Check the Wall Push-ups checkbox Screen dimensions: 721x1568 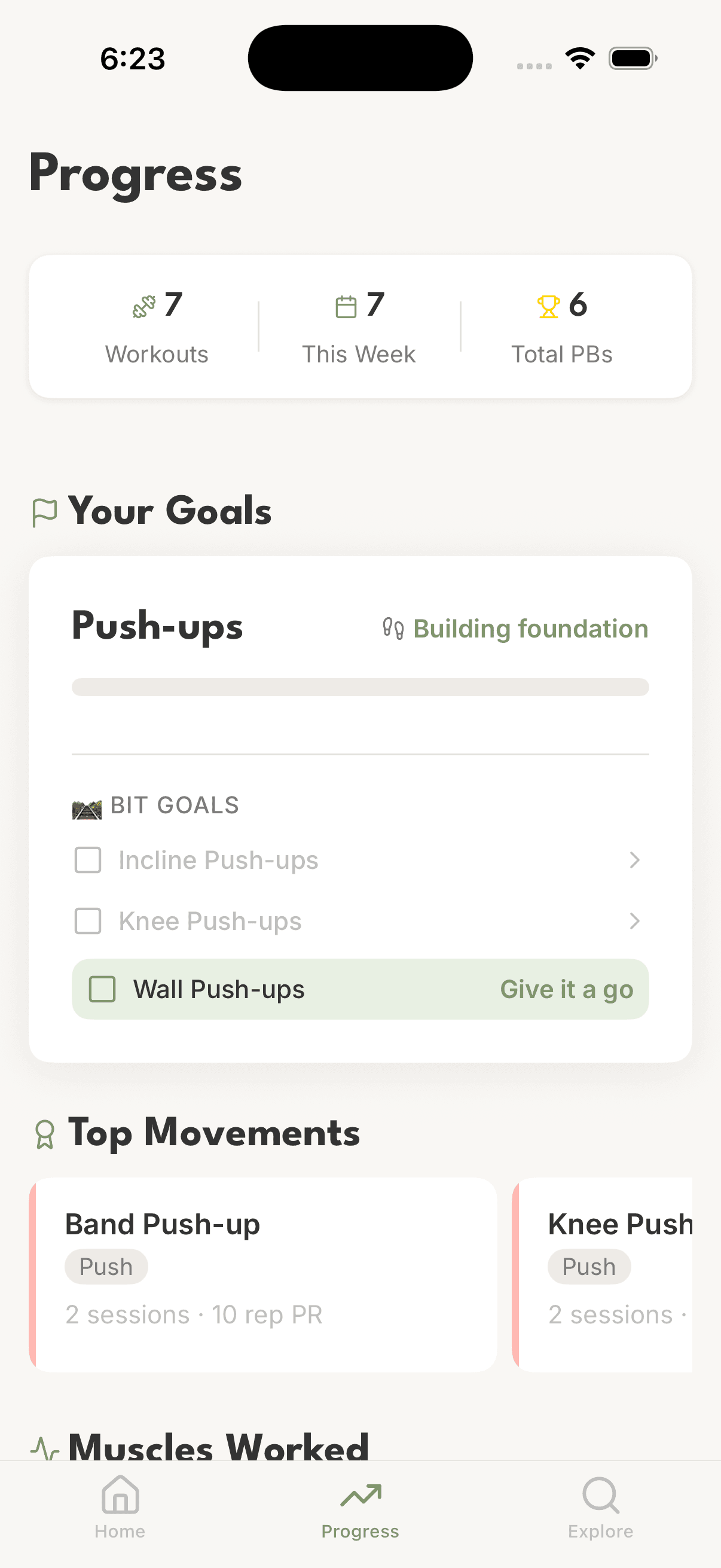pyautogui.click(x=103, y=989)
